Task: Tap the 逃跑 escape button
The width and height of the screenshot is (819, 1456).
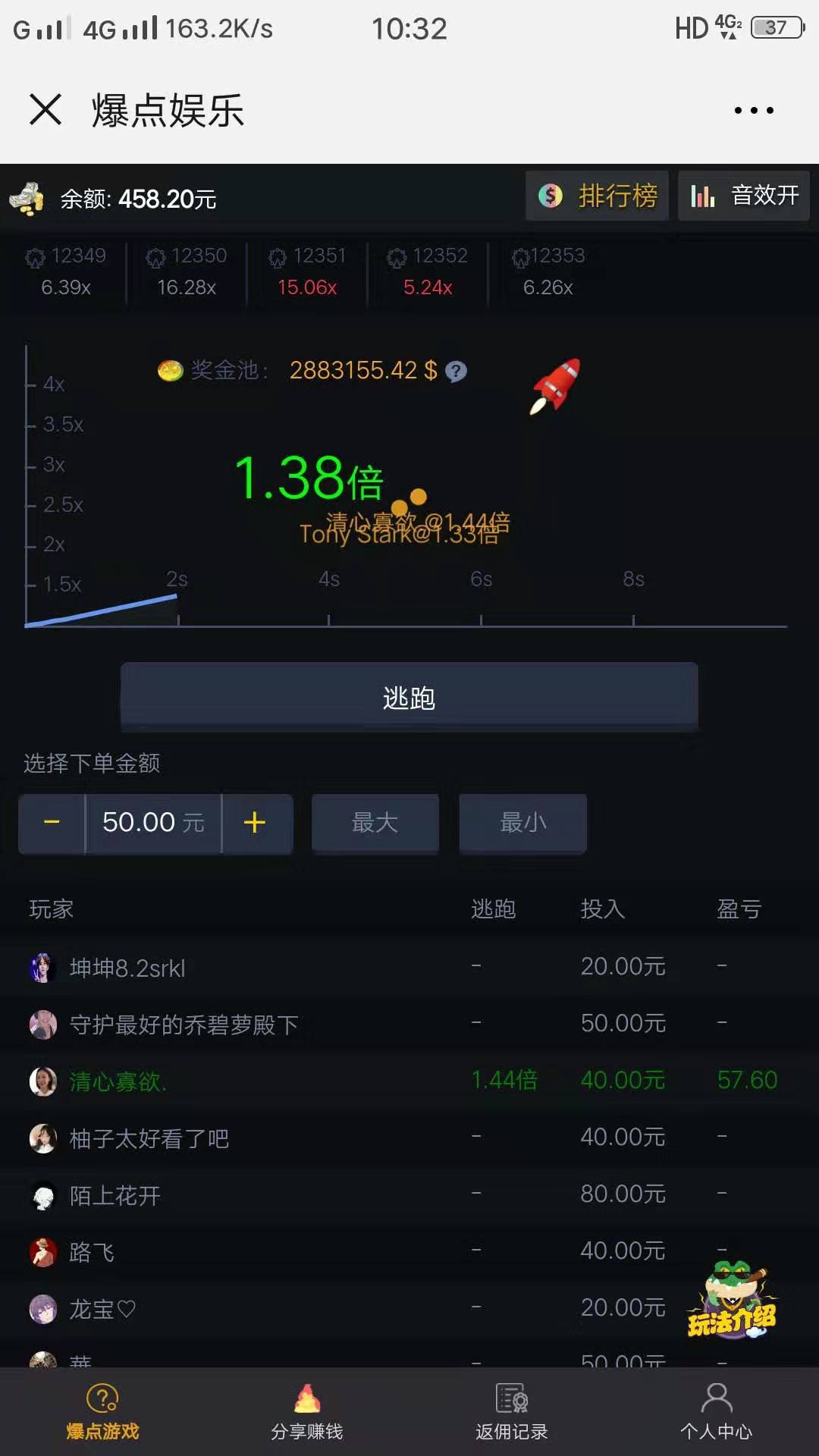Action: pos(409,697)
